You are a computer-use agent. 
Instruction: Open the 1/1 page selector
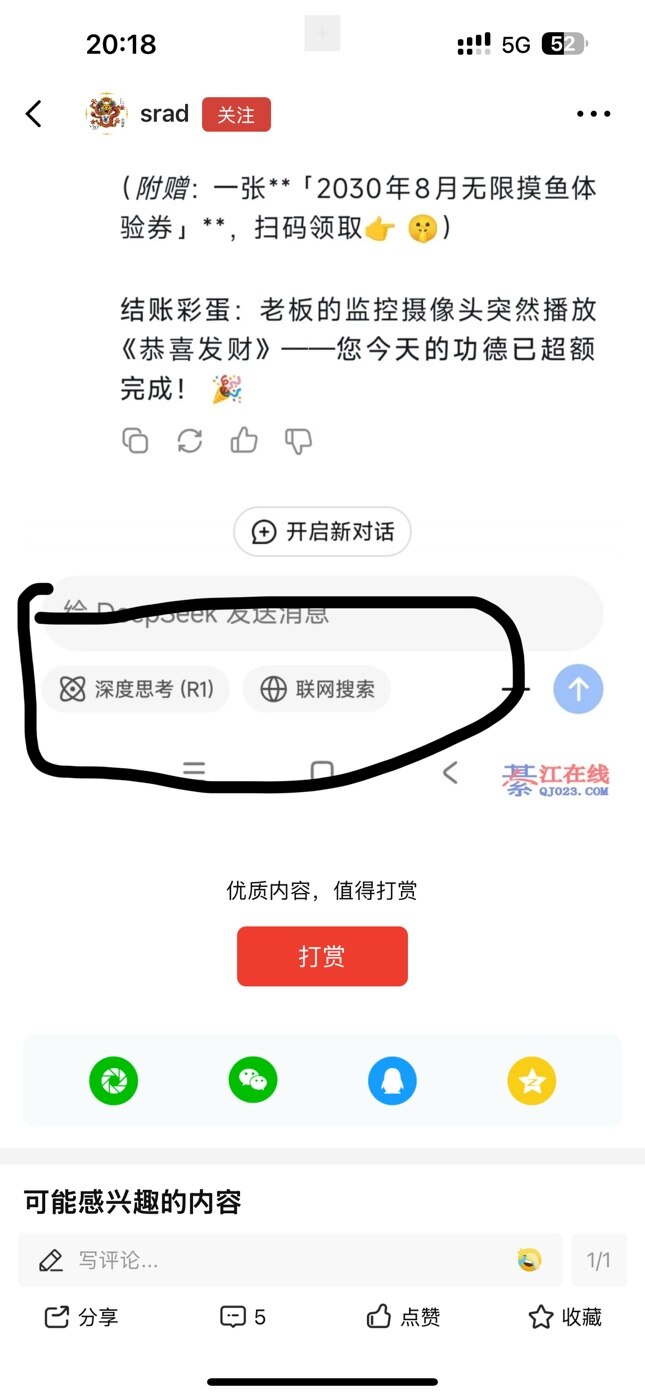[598, 1260]
